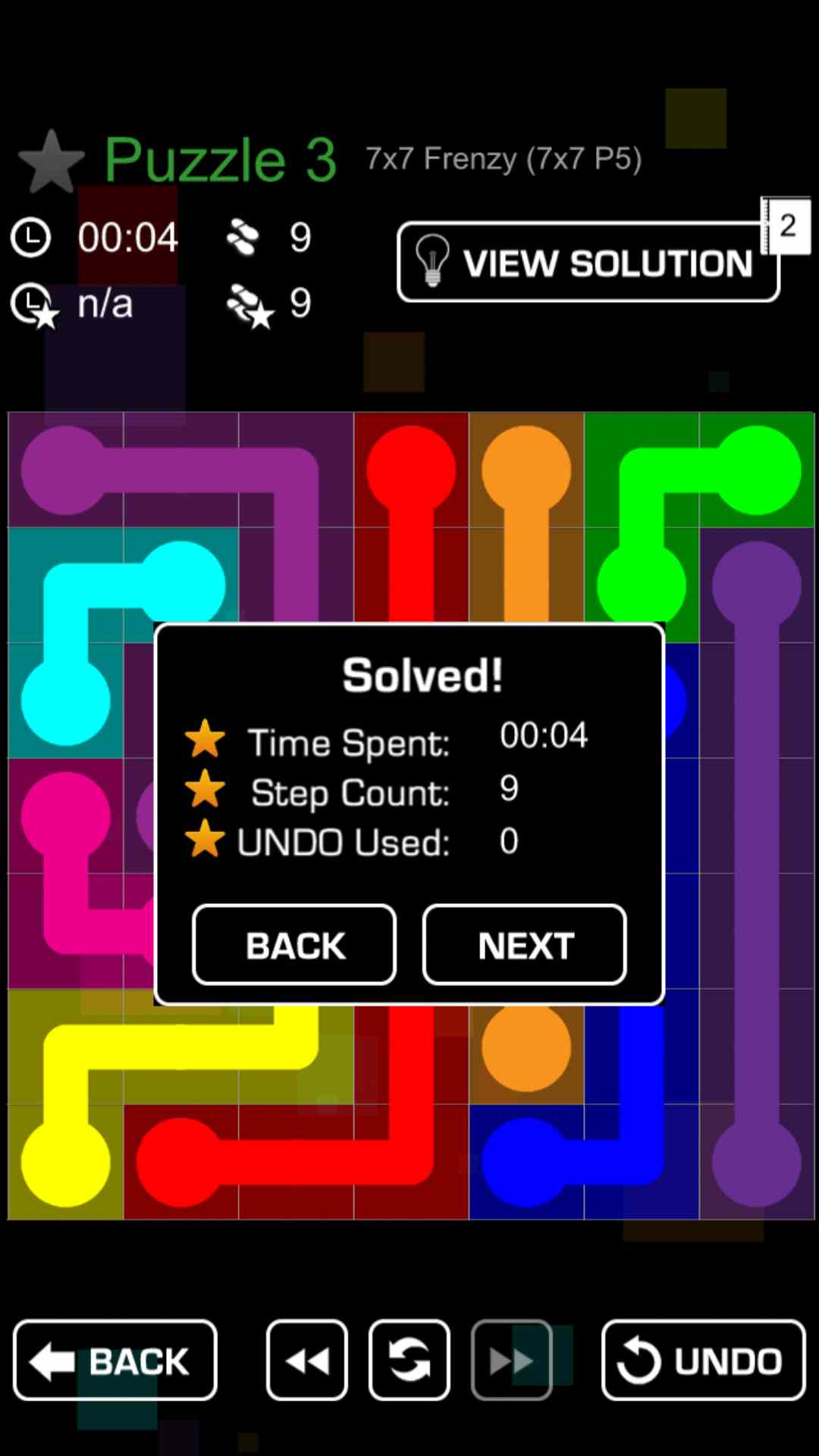Go to previous puzzle with rewind icon
The width and height of the screenshot is (819, 1456).
click(x=307, y=1360)
